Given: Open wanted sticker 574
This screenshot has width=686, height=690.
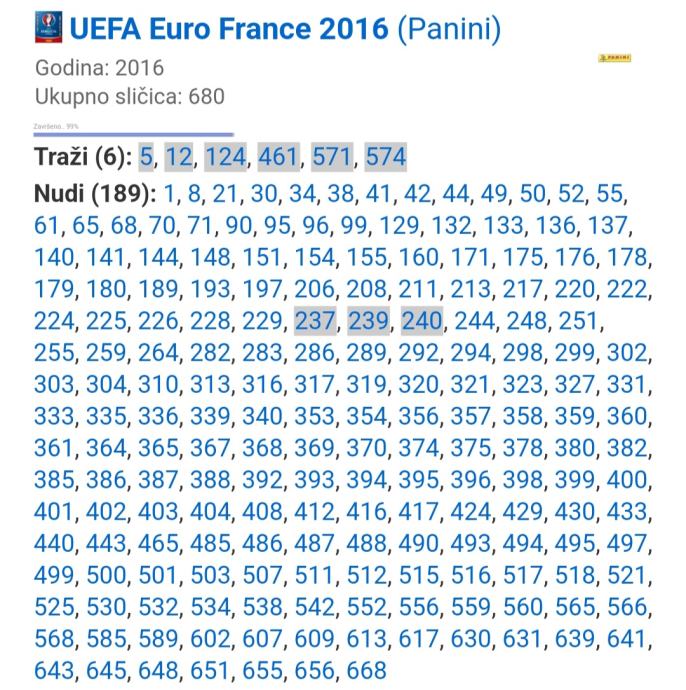Looking at the screenshot, I should coord(385,157).
